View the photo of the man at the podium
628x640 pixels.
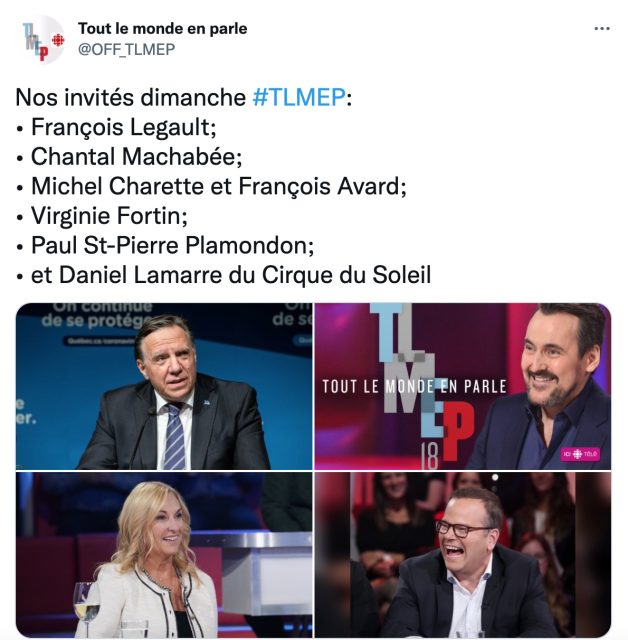[164, 387]
